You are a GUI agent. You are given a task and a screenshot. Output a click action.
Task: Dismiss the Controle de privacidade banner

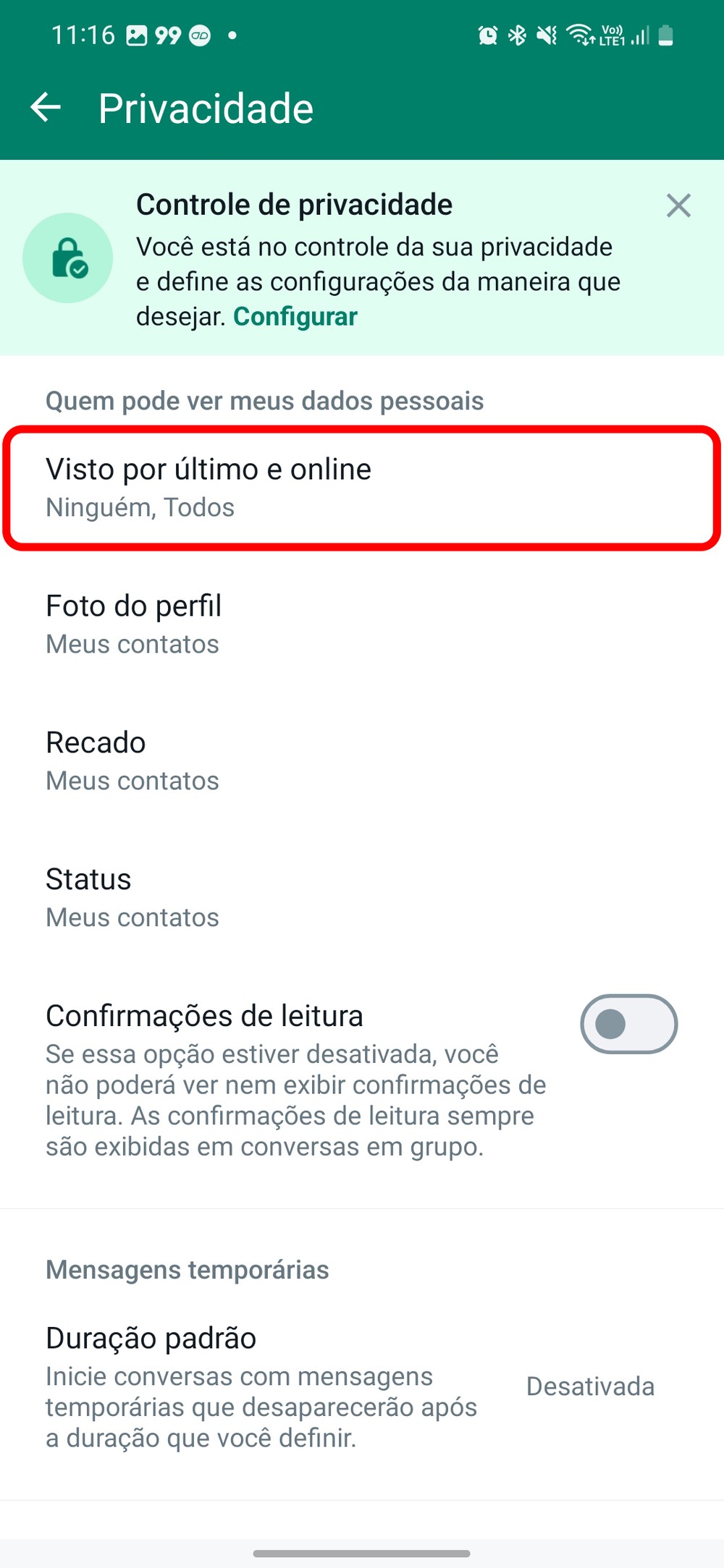678,205
